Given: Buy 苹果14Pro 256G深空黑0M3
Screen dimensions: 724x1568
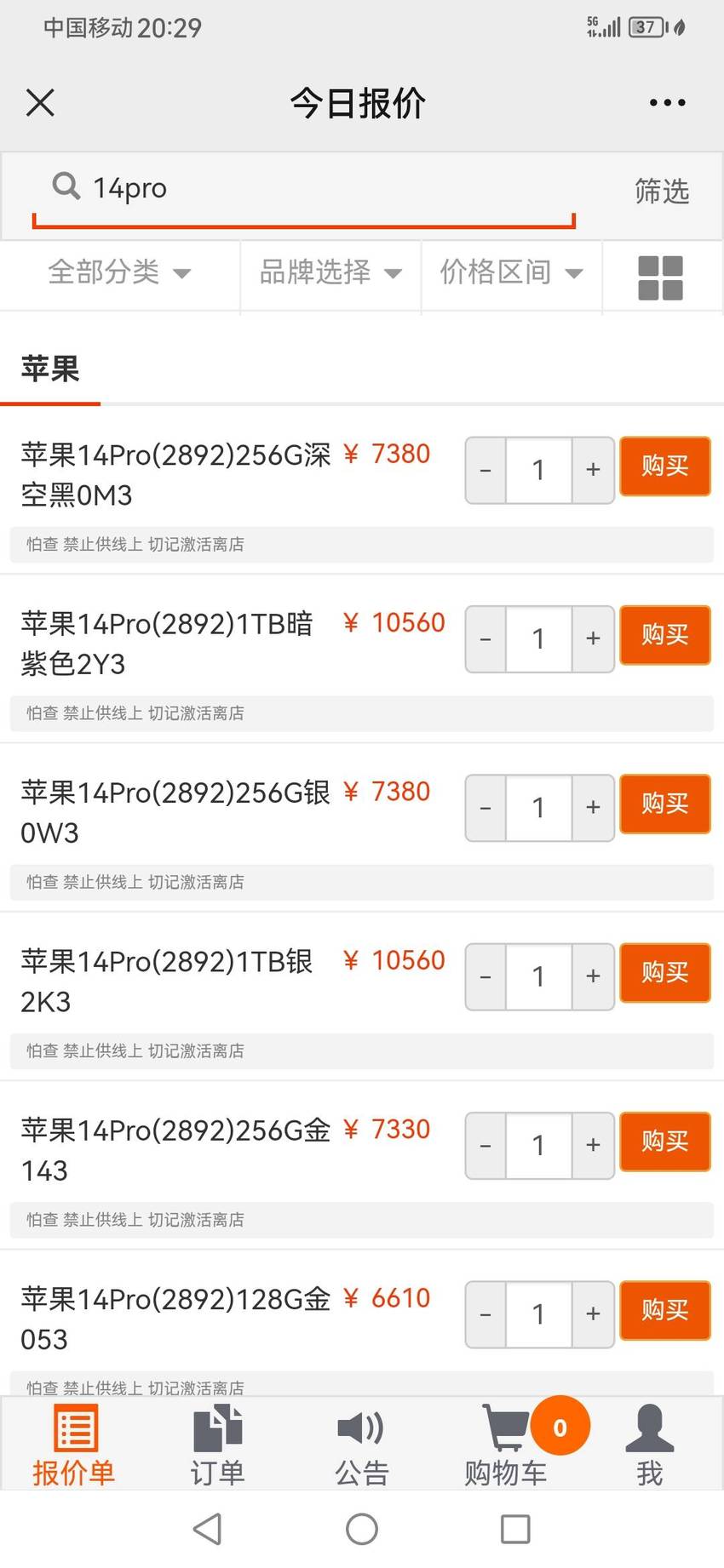Looking at the screenshot, I should tap(665, 466).
